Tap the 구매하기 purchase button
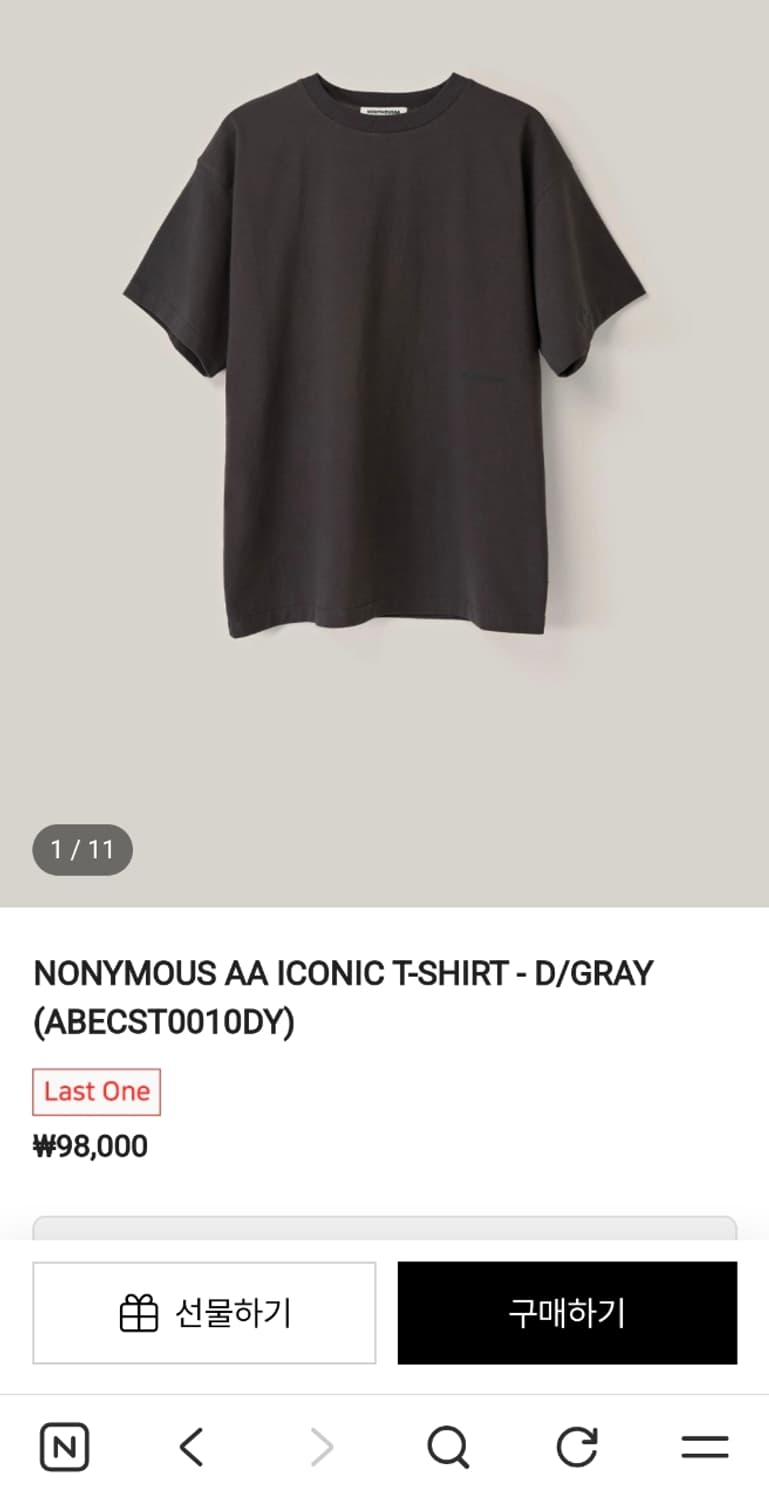The height and width of the screenshot is (1500, 769). point(567,1313)
